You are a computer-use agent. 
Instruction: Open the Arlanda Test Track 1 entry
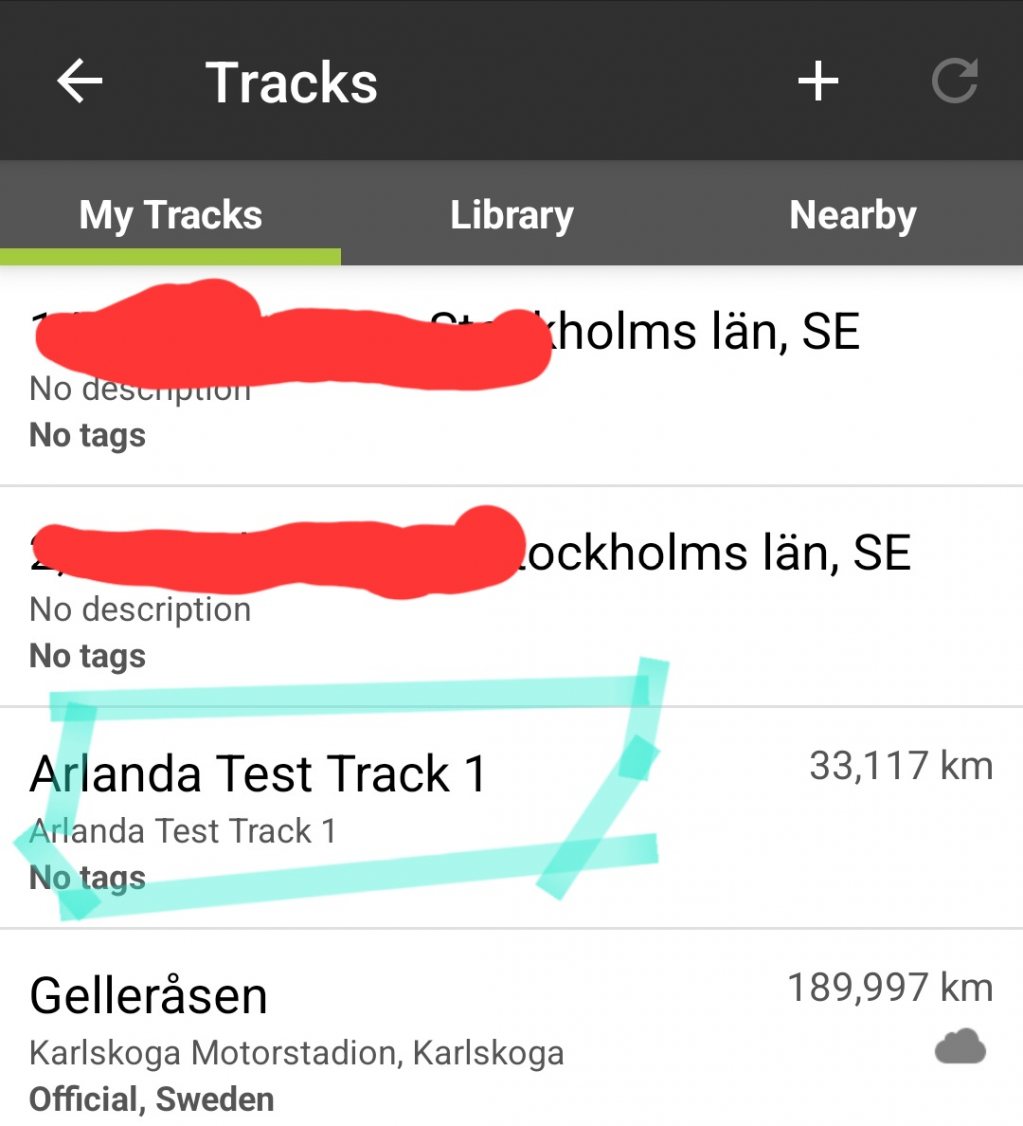[258, 775]
